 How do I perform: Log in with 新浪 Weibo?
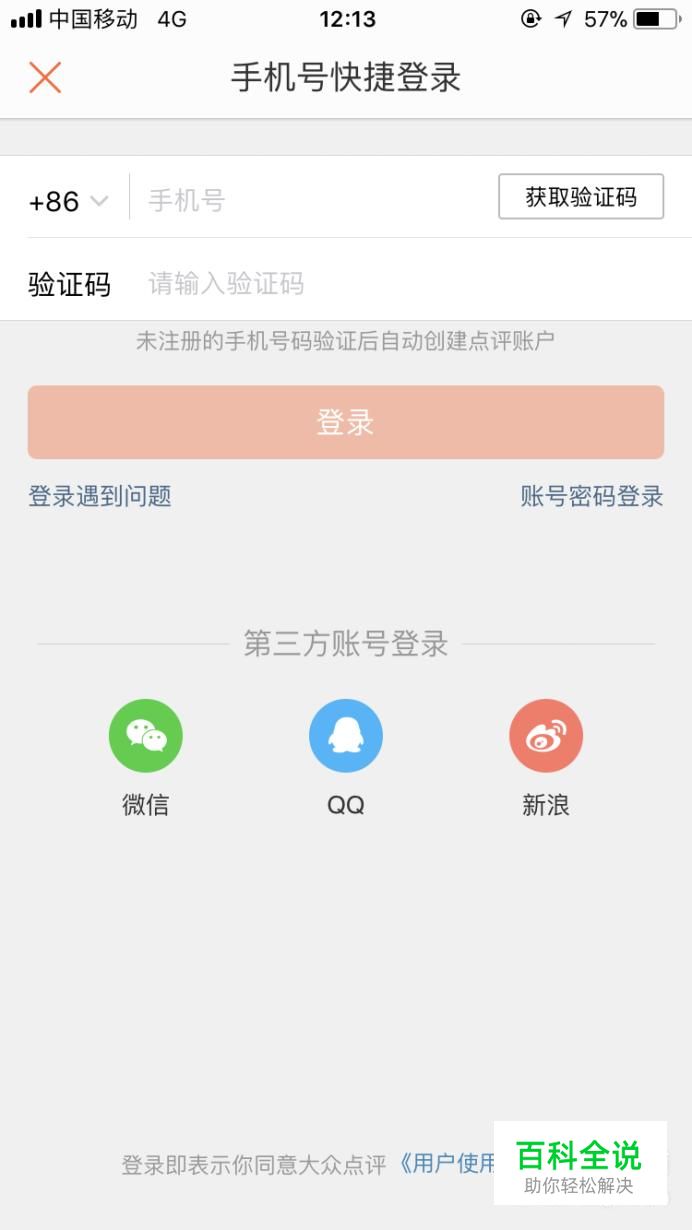pyautogui.click(x=546, y=737)
